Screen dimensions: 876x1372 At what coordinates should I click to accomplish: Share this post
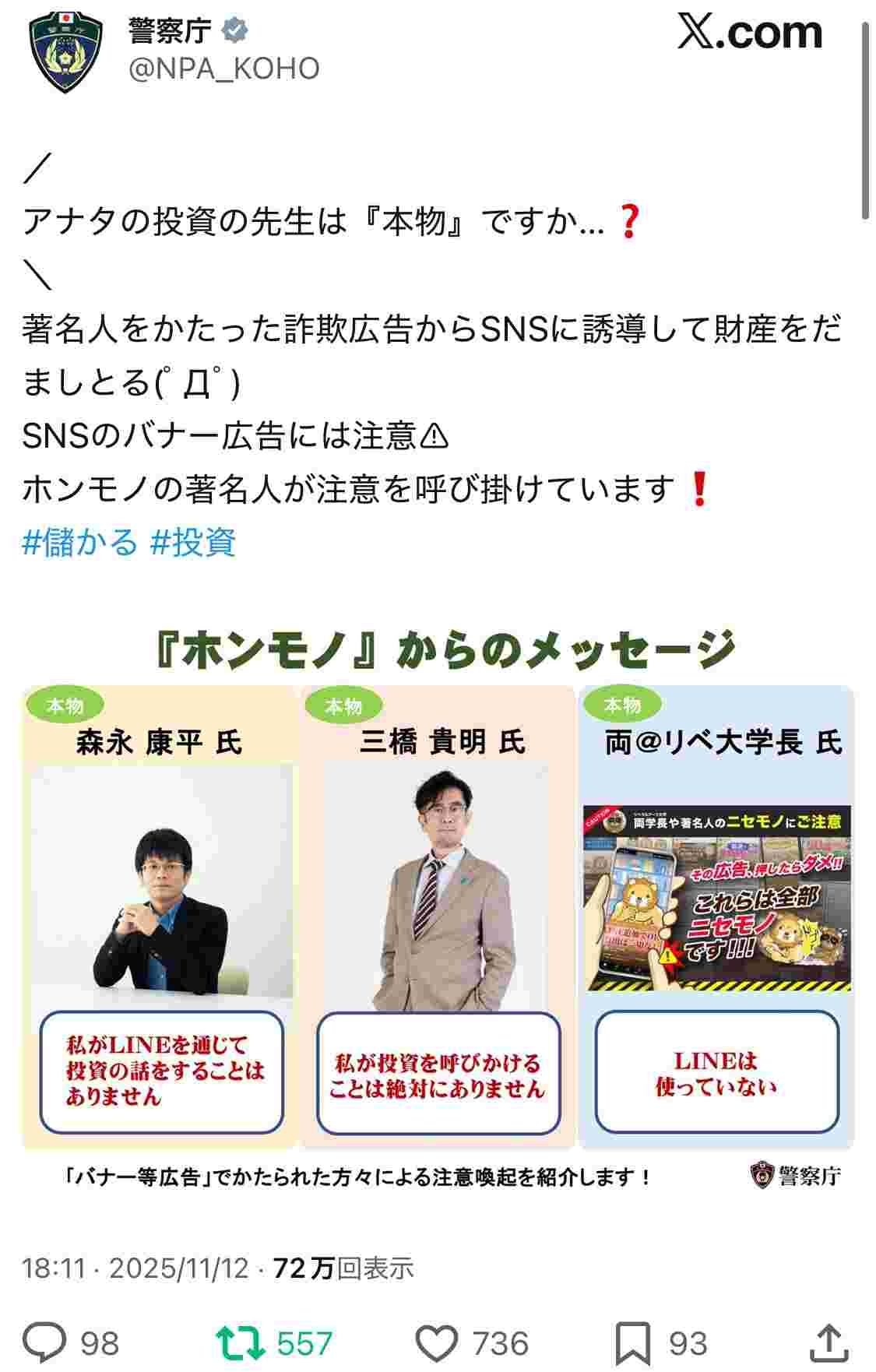829,1342
